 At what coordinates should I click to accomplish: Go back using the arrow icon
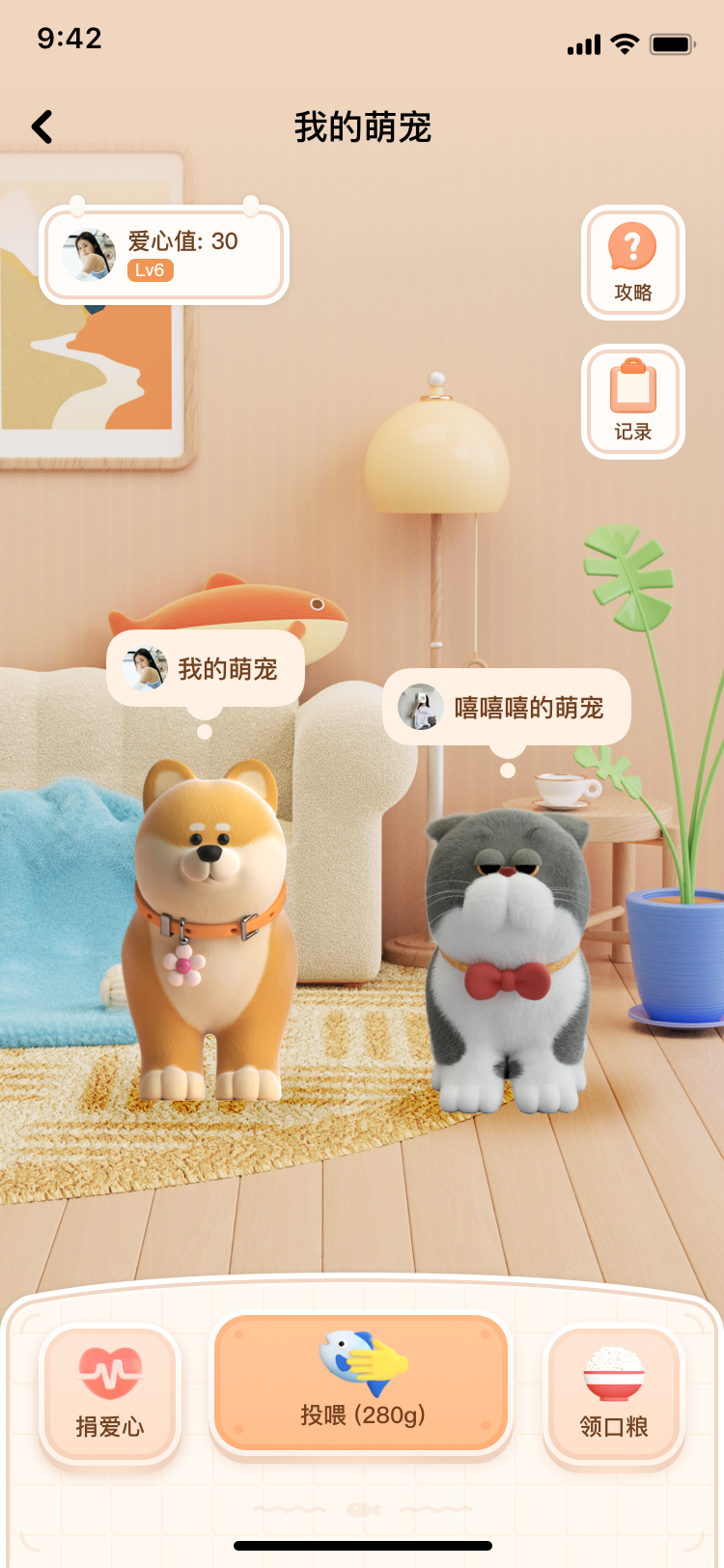[x=42, y=126]
